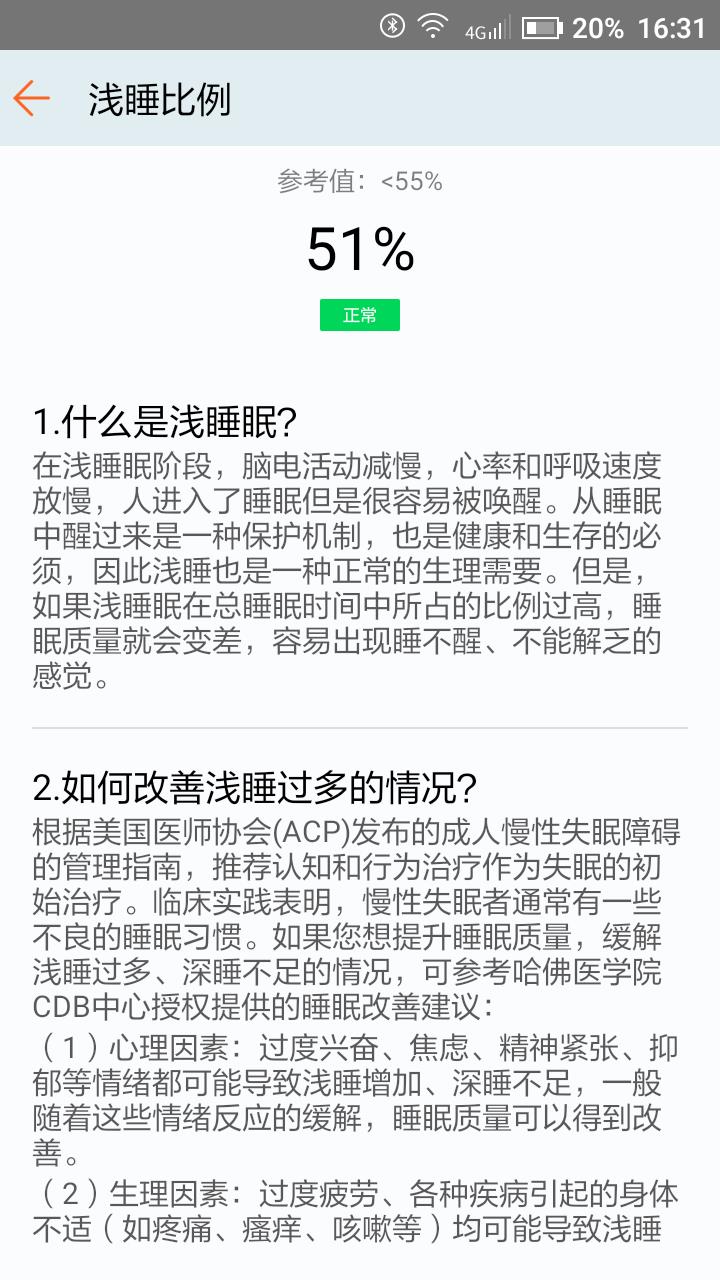Select the 20% battery percentage indicator

coord(600,29)
